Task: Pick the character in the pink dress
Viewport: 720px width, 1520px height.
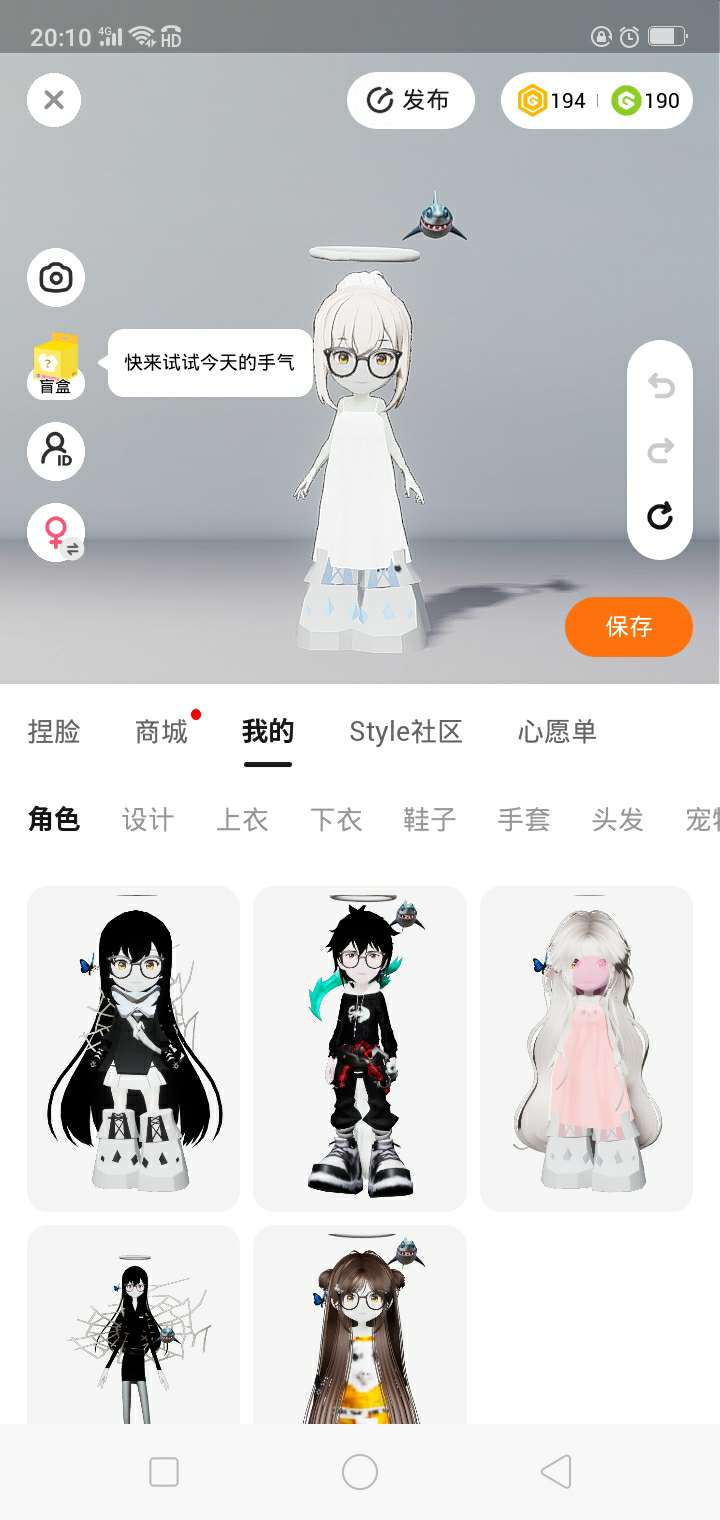Action: [x=586, y=1048]
